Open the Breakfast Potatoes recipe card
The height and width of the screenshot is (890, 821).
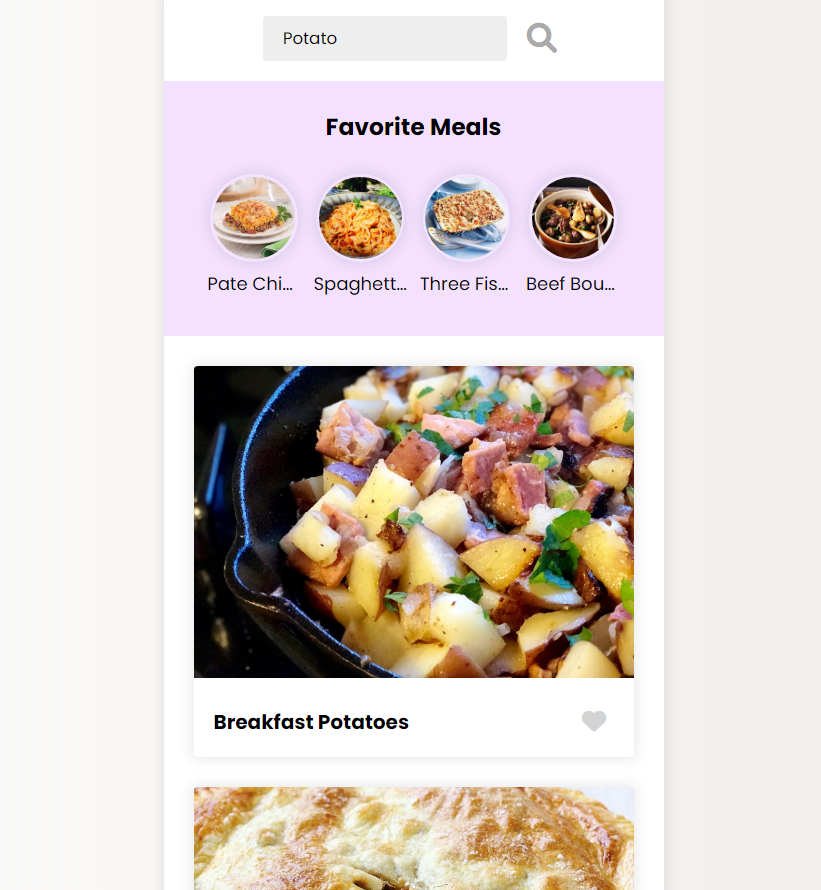(x=413, y=522)
